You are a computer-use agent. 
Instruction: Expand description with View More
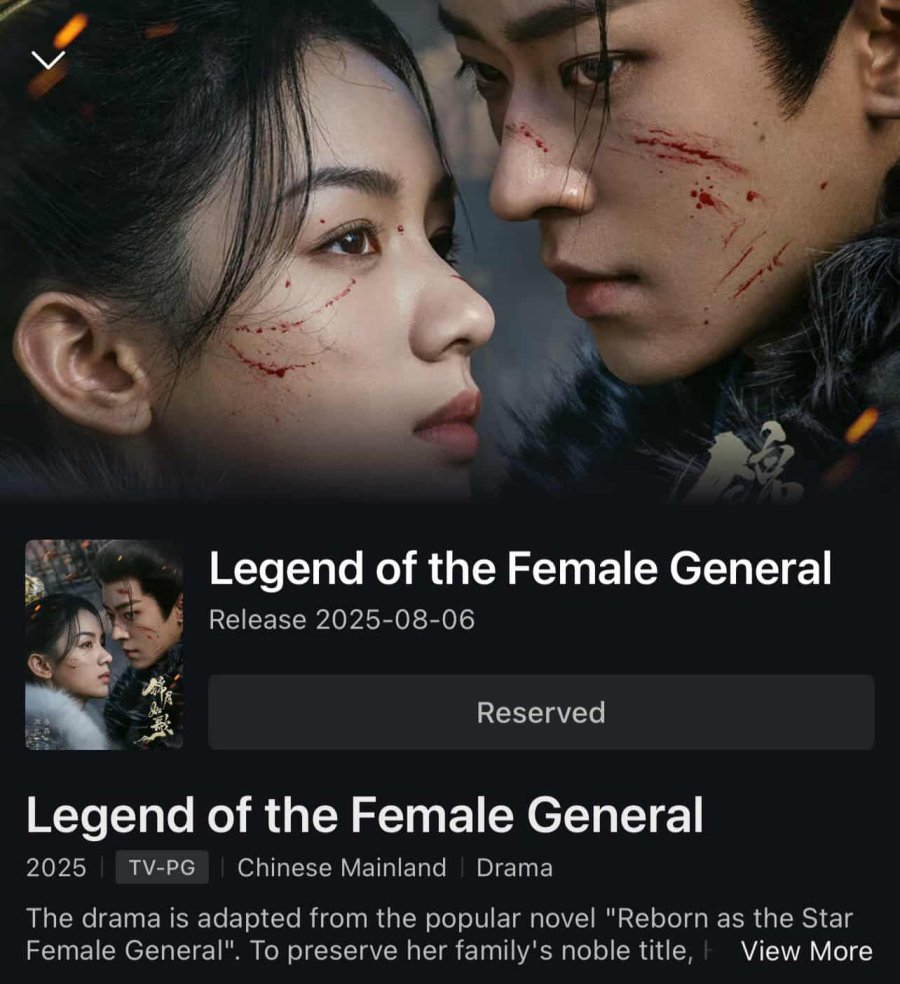click(x=806, y=951)
